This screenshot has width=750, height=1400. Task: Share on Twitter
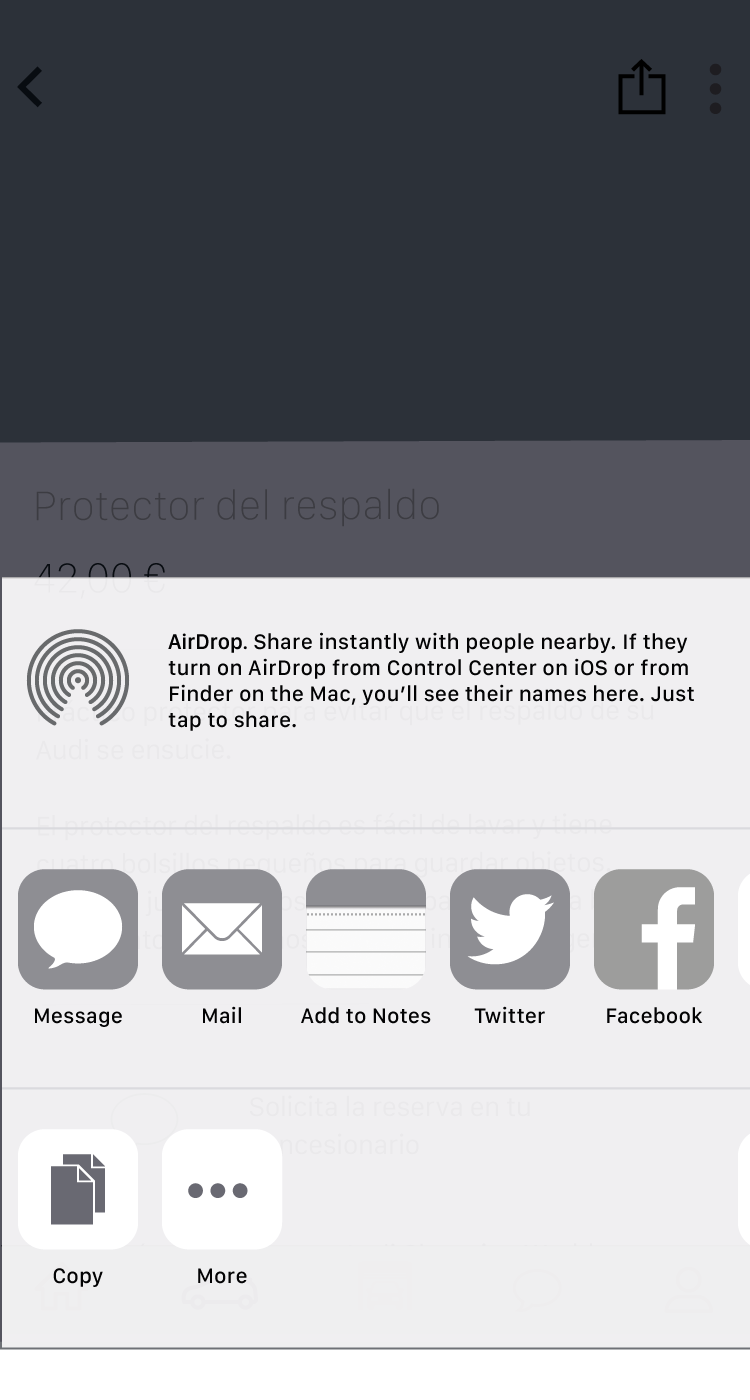click(x=510, y=929)
